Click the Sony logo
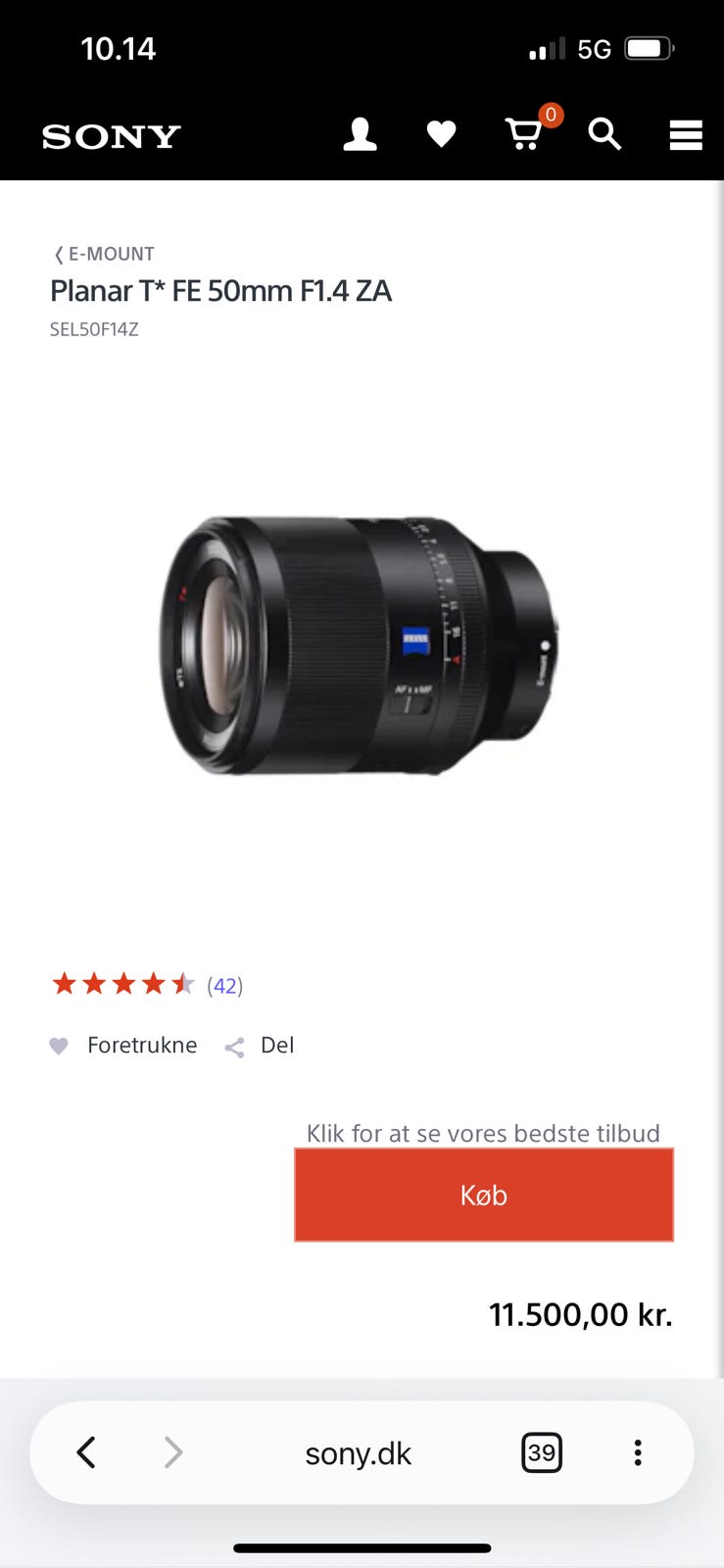724x1568 pixels. coord(110,136)
